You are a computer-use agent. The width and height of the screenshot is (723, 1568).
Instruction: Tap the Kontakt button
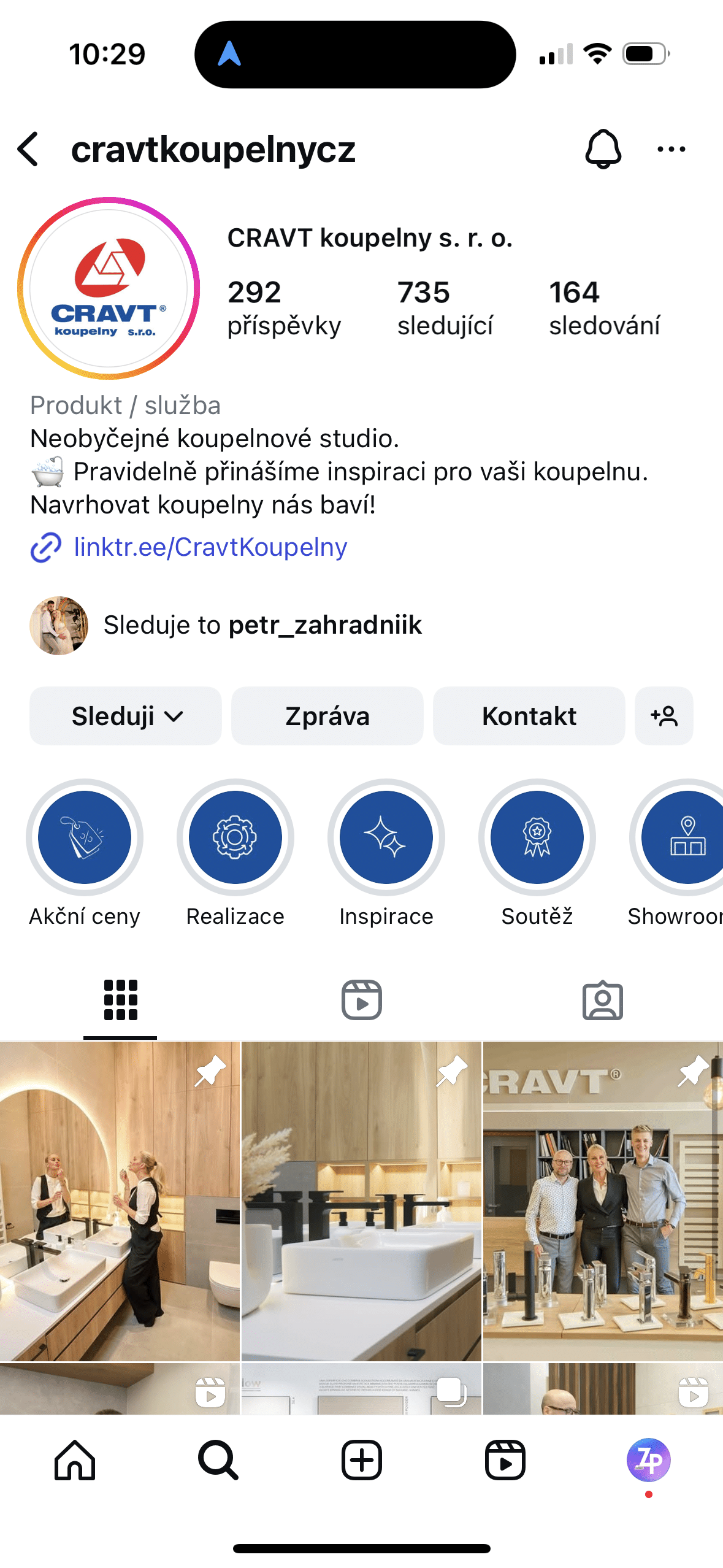[x=529, y=716]
